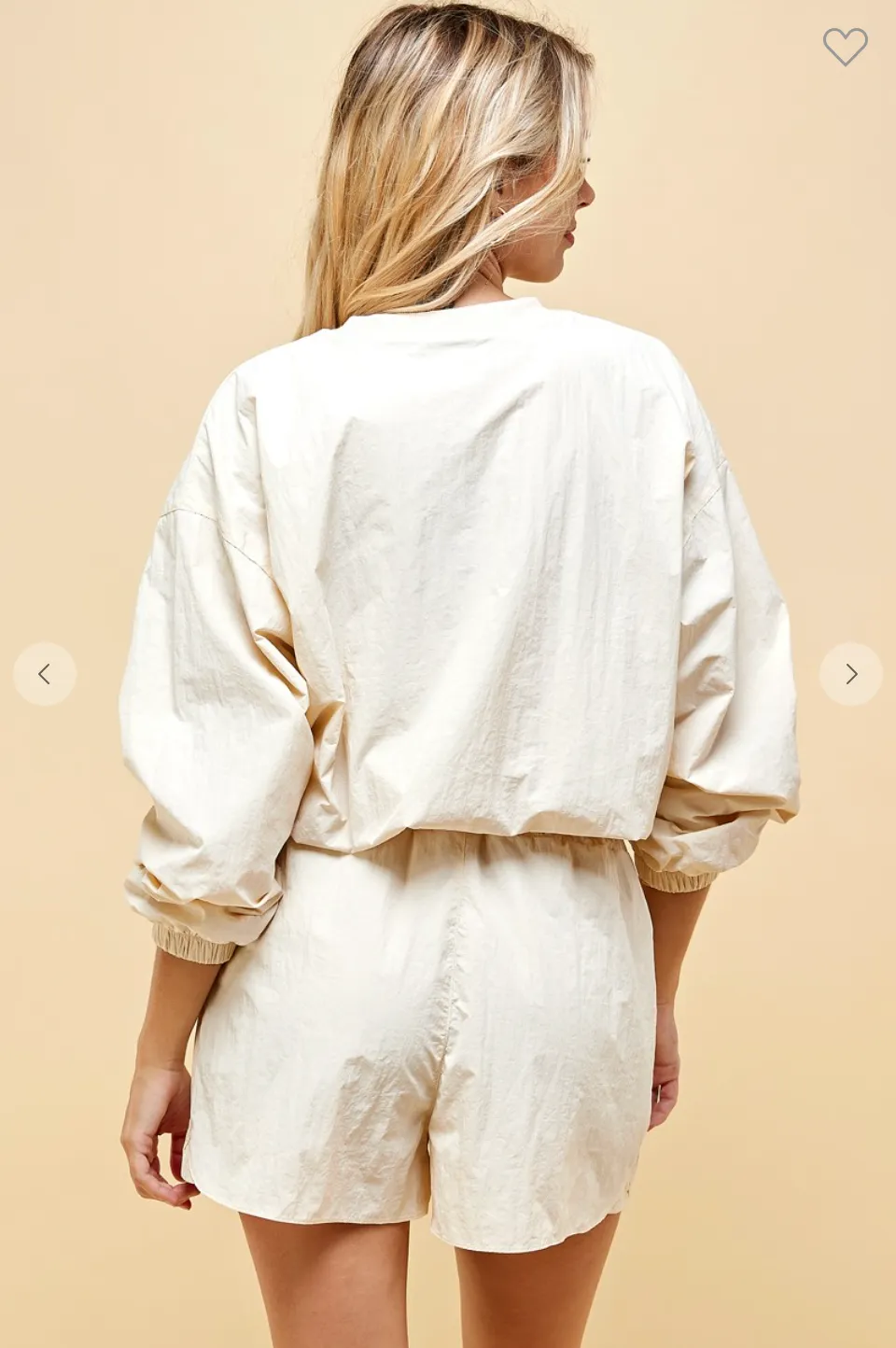The width and height of the screenshot is (896, 1348).
Task: Show the next product photo
Action: (850, 674)
